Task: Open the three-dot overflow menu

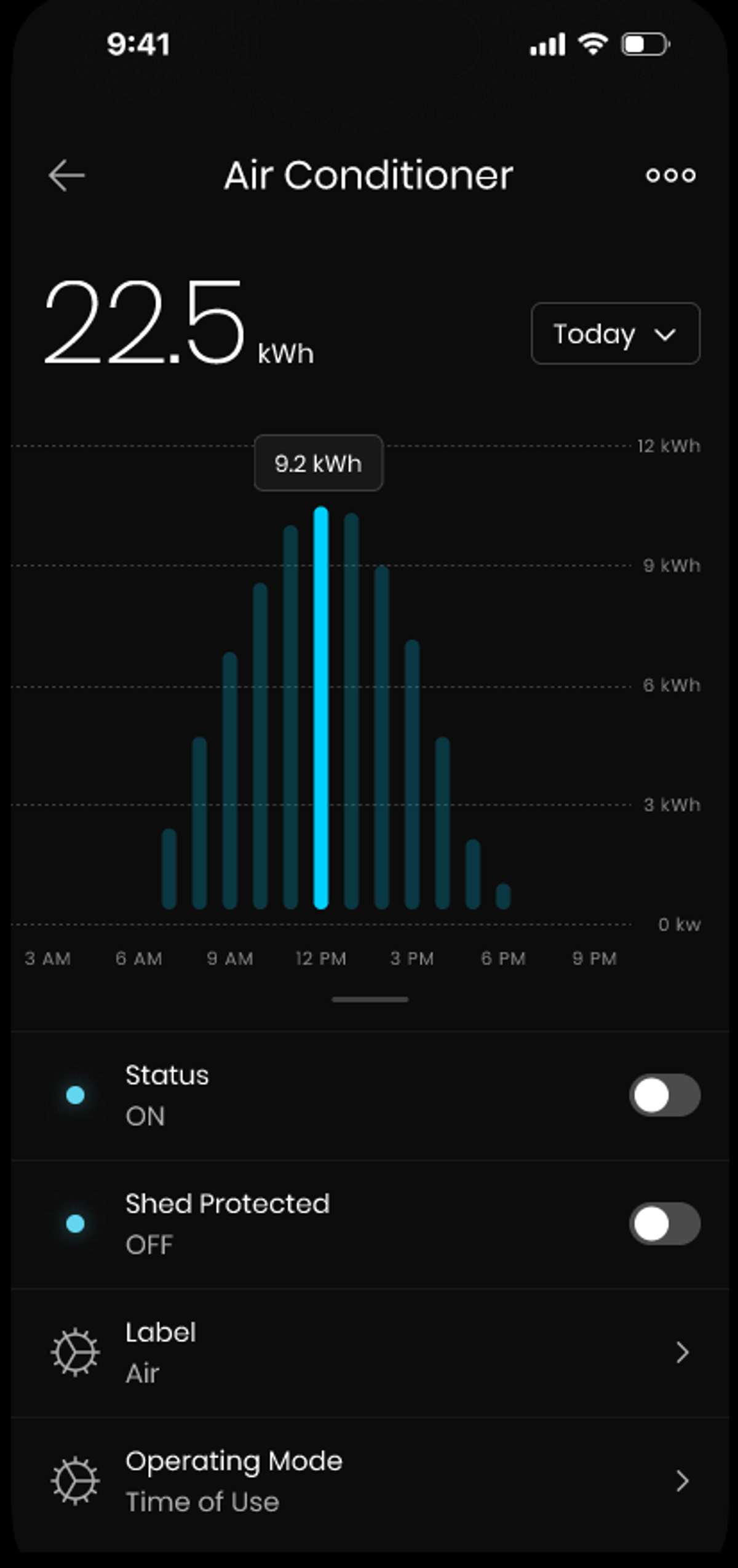Action: click(x=670, y=175)
